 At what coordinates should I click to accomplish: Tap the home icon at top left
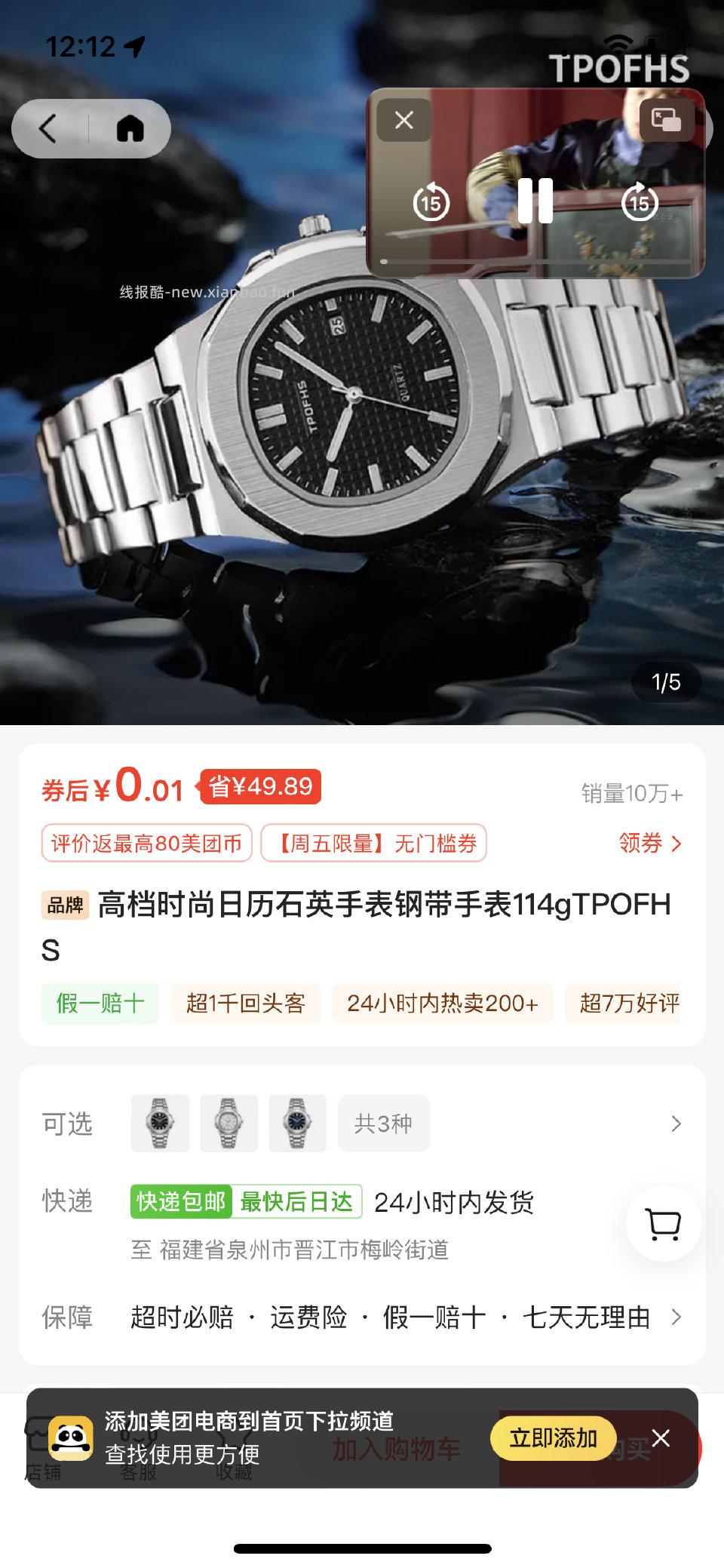pos(128,128)
